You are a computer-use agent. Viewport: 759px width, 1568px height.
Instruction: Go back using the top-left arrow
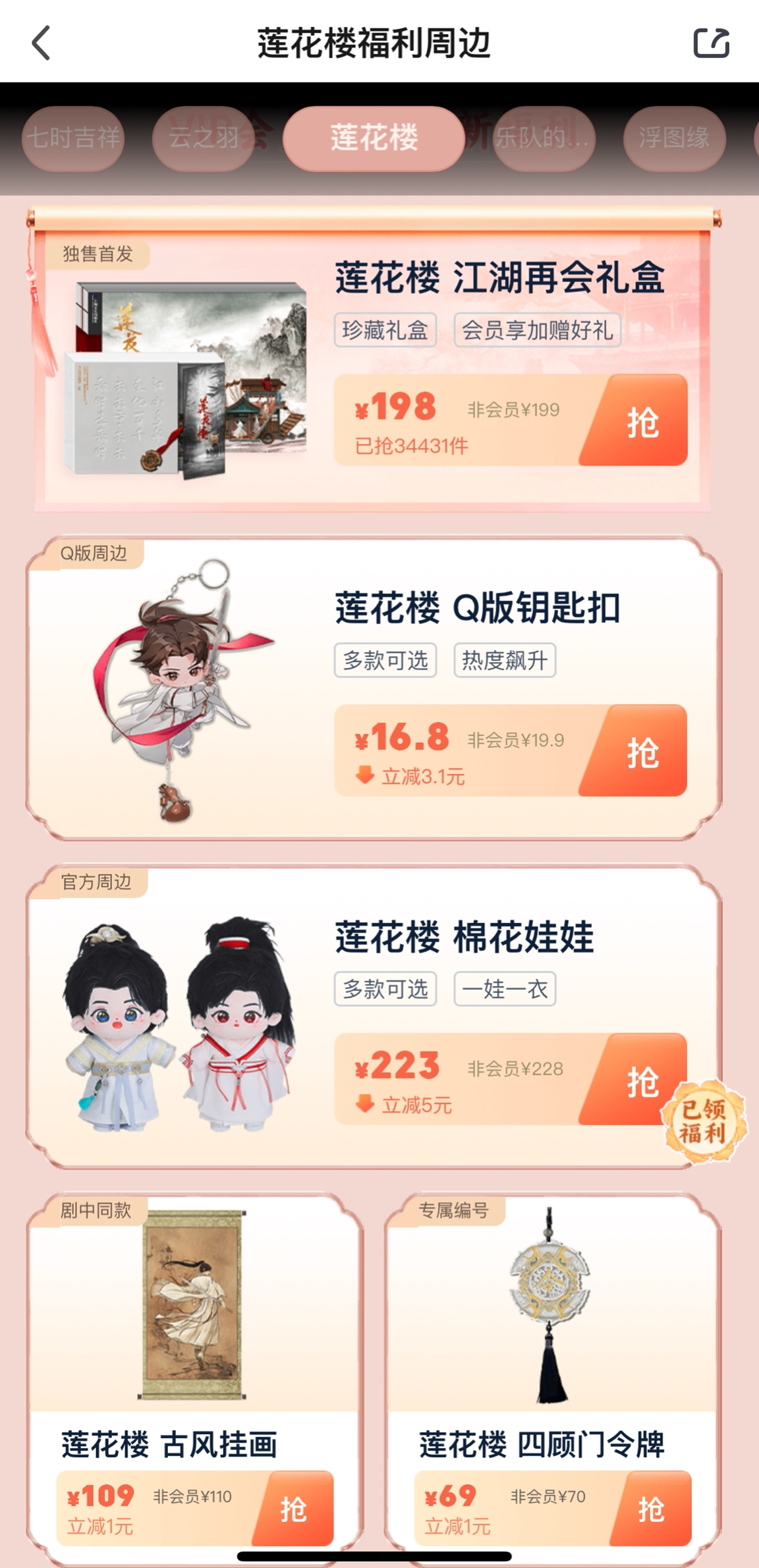tap(41, 43)
